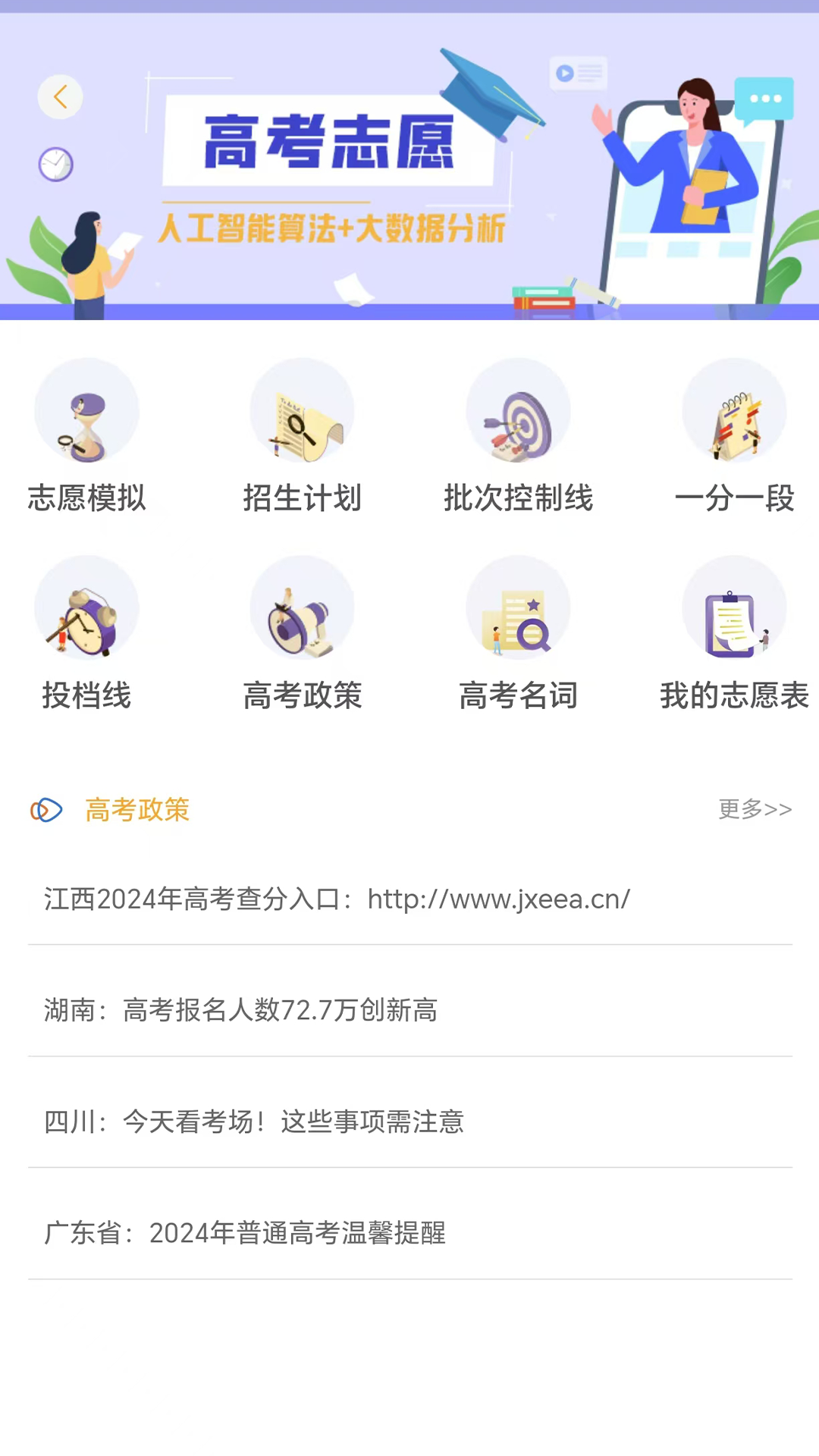This screenshot has width=819, height=1456.
Task: Select the 高考政策 section heading
Action: (136, 811)
